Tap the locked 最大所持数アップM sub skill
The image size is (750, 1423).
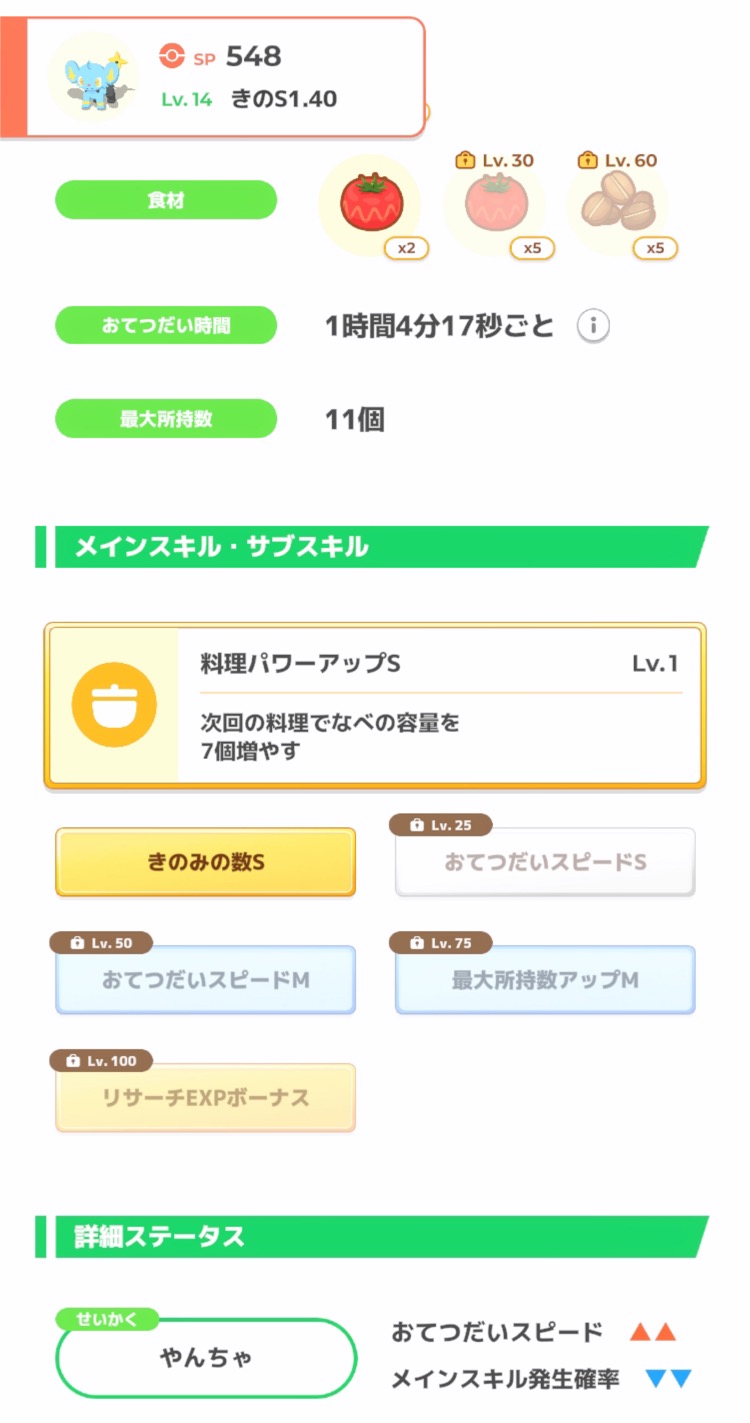(x=545, y=980)
